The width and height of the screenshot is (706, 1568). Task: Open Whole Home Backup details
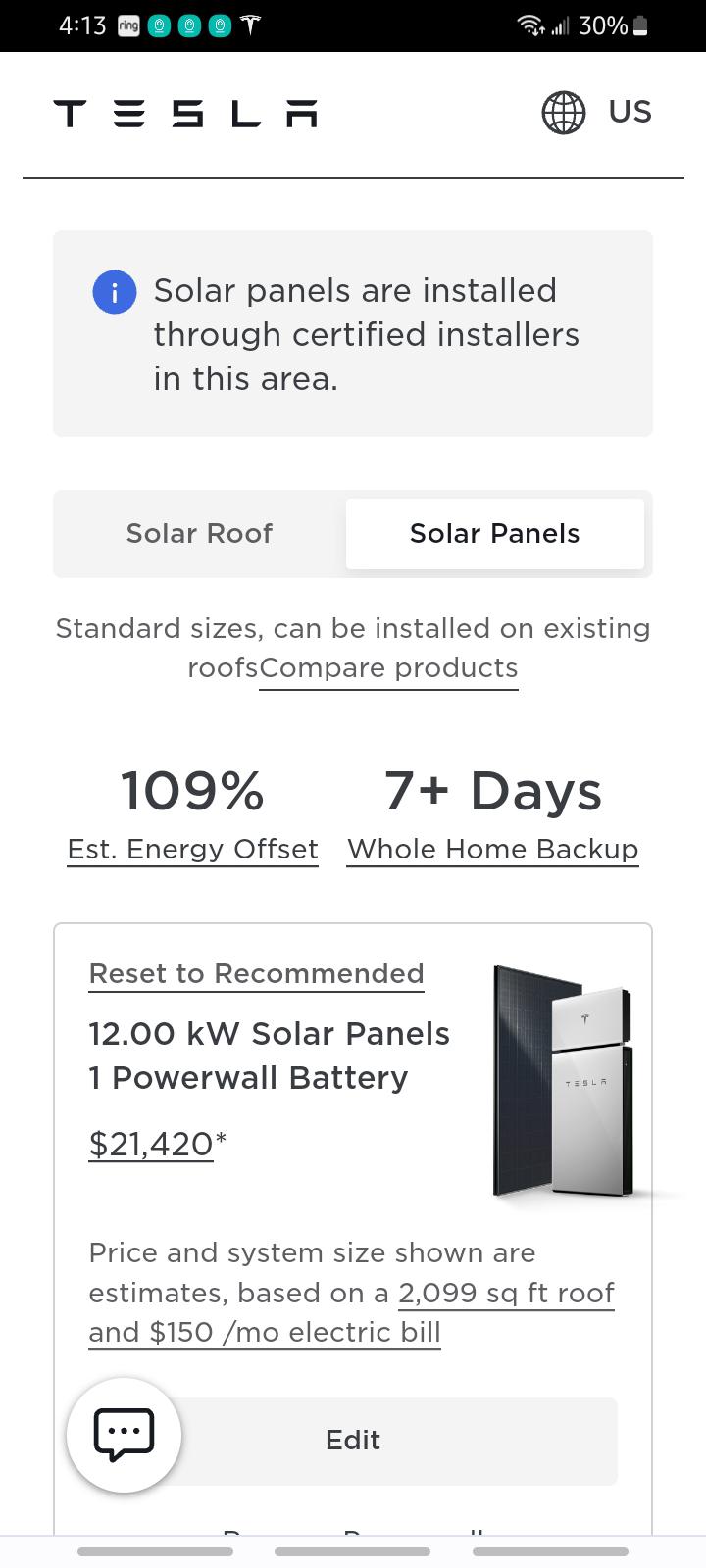pos(492,849)
